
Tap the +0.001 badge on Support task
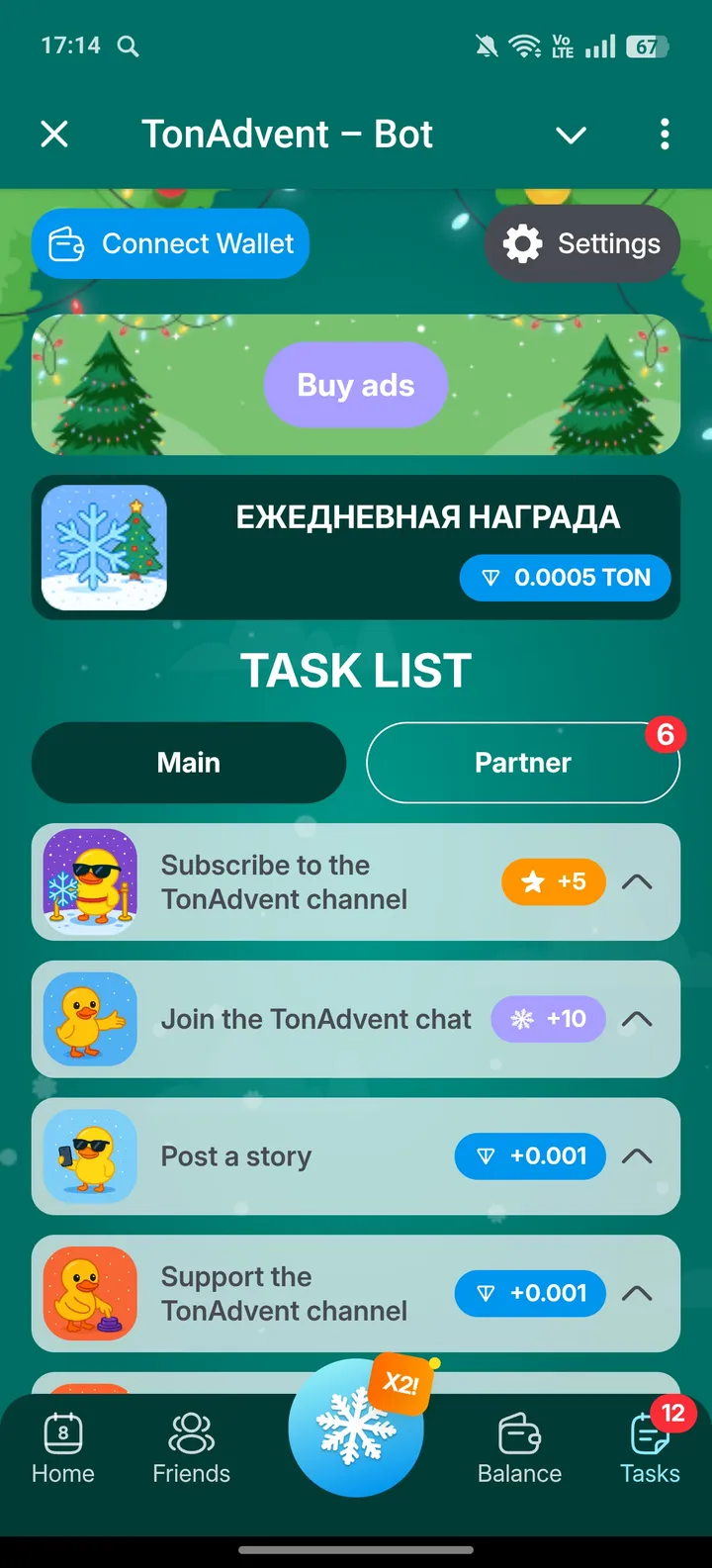tap(530, 1293)
